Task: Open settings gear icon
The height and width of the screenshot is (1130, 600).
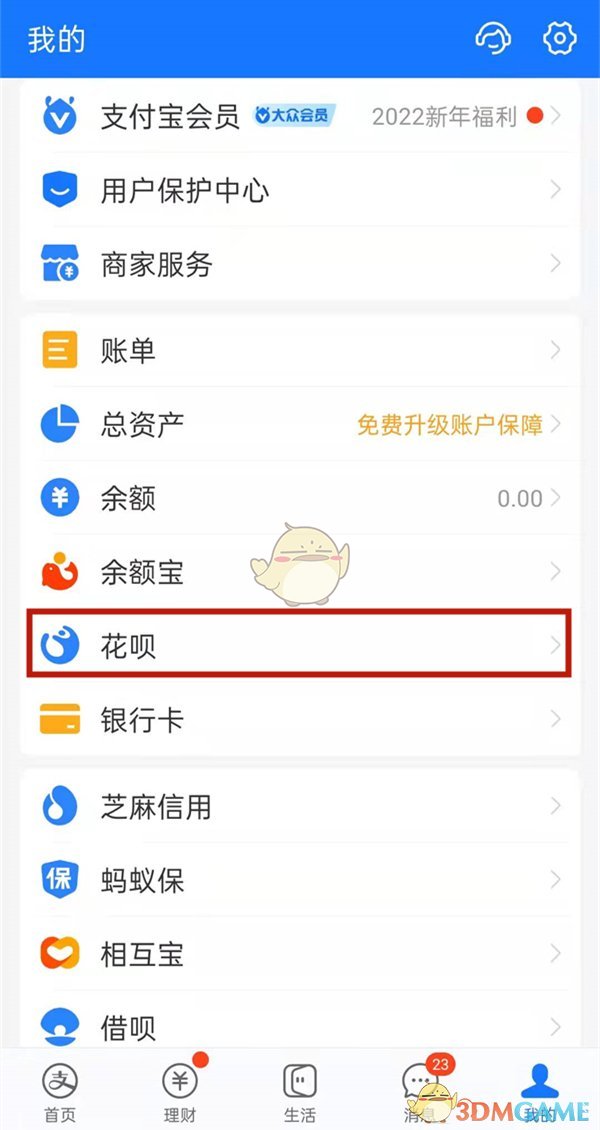Action: coord(559,39)
